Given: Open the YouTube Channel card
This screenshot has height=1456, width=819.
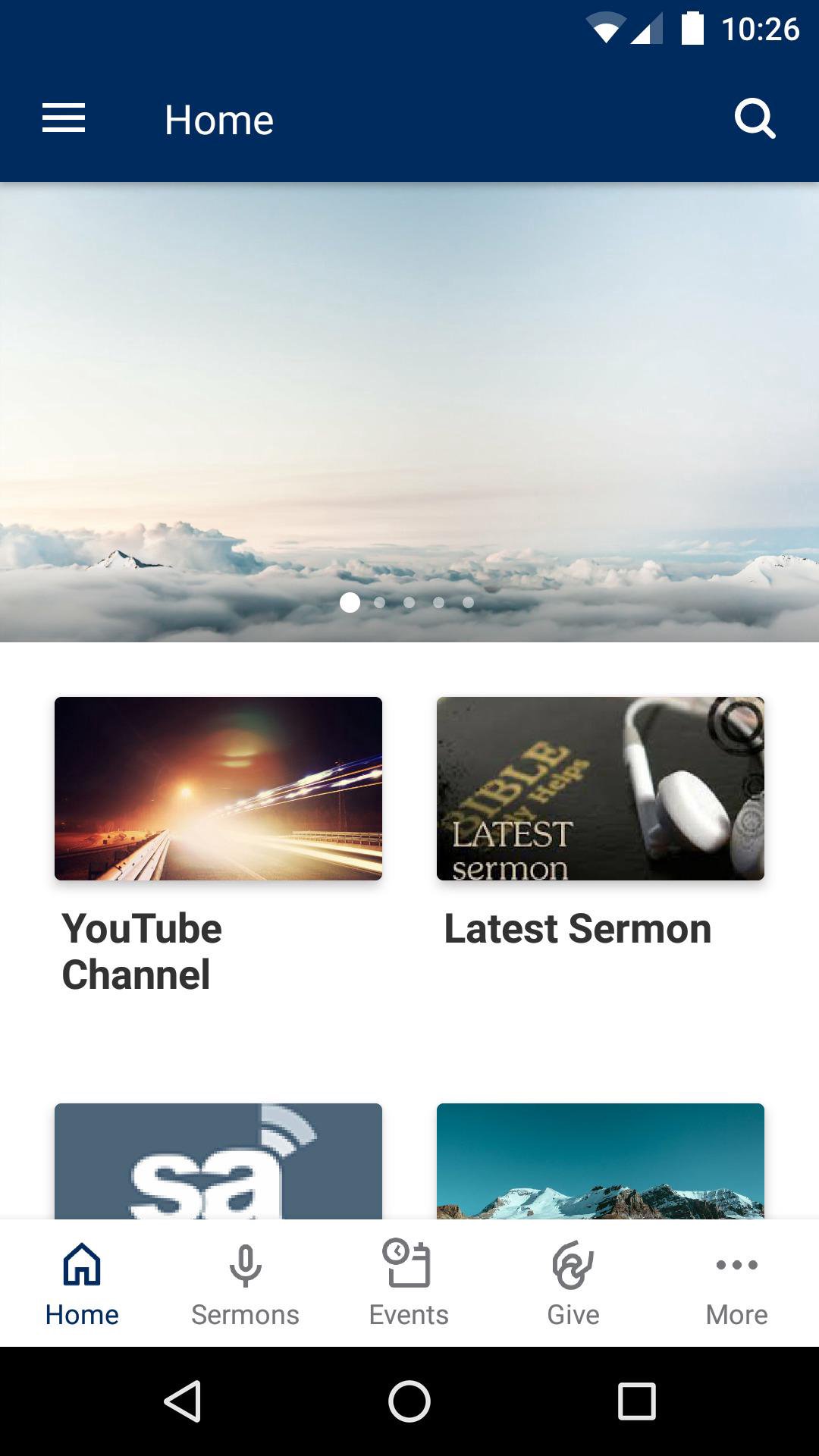Looking at the screenshot, I should [218, 789].
